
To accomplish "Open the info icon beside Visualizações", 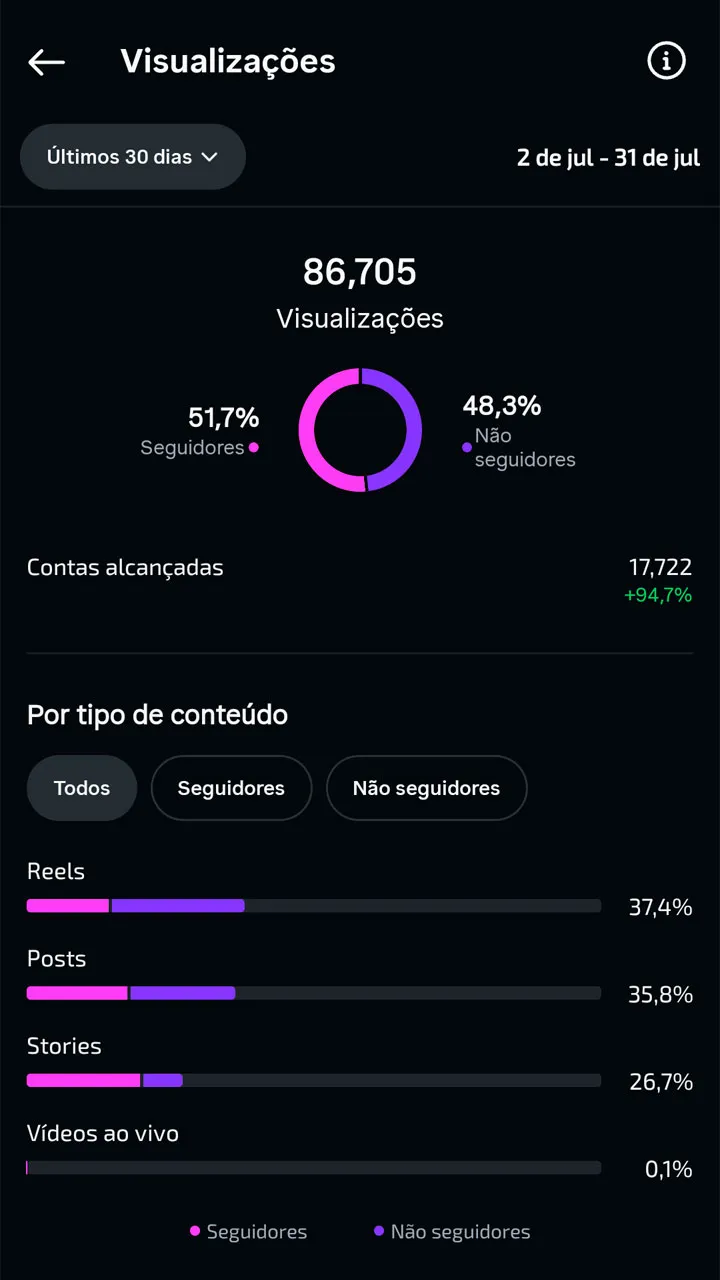I will [666, 61].
